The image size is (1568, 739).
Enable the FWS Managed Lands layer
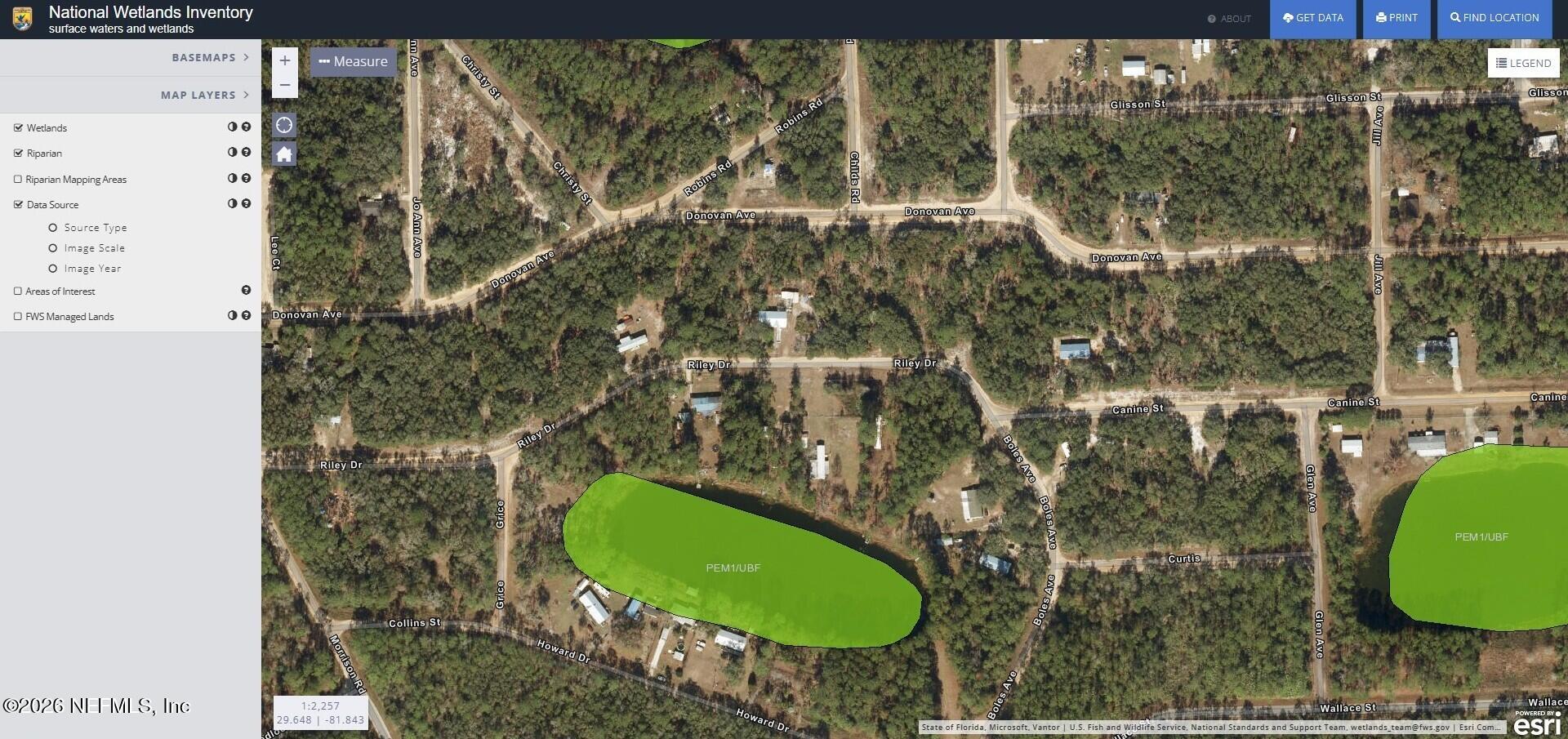(18, 316)
